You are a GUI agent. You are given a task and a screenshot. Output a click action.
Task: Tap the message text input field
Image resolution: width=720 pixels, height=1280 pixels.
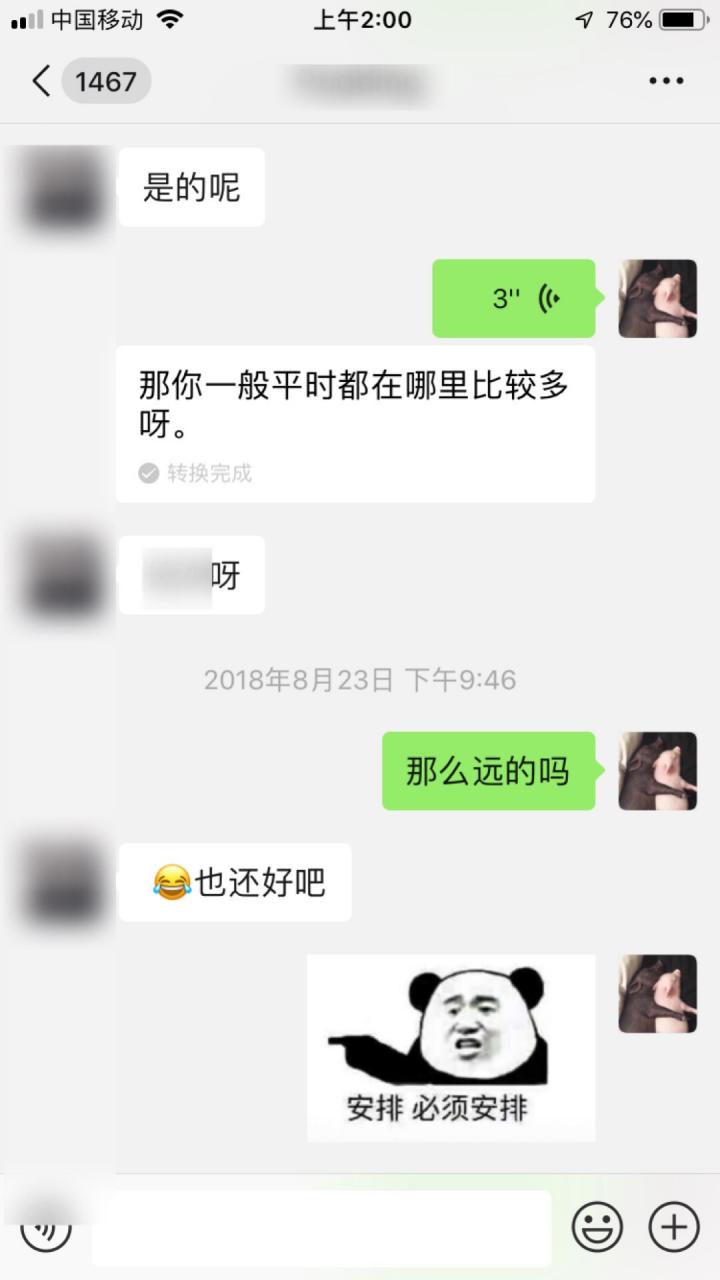click(x=322, y=1227)
